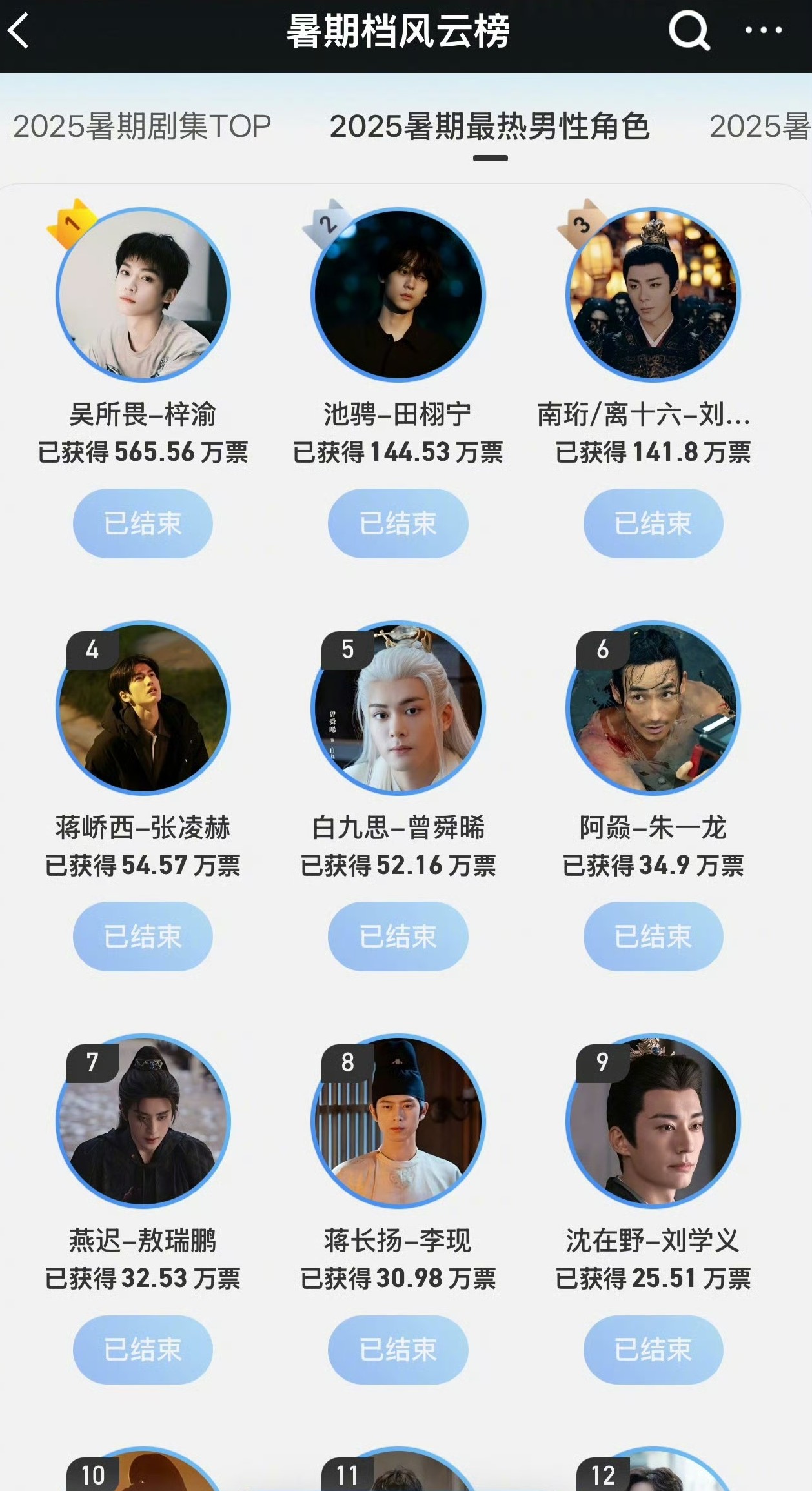The image size is (812, 1491).
Task: Switch to 2025暑期剧集TOP tab
Action: 142,126
